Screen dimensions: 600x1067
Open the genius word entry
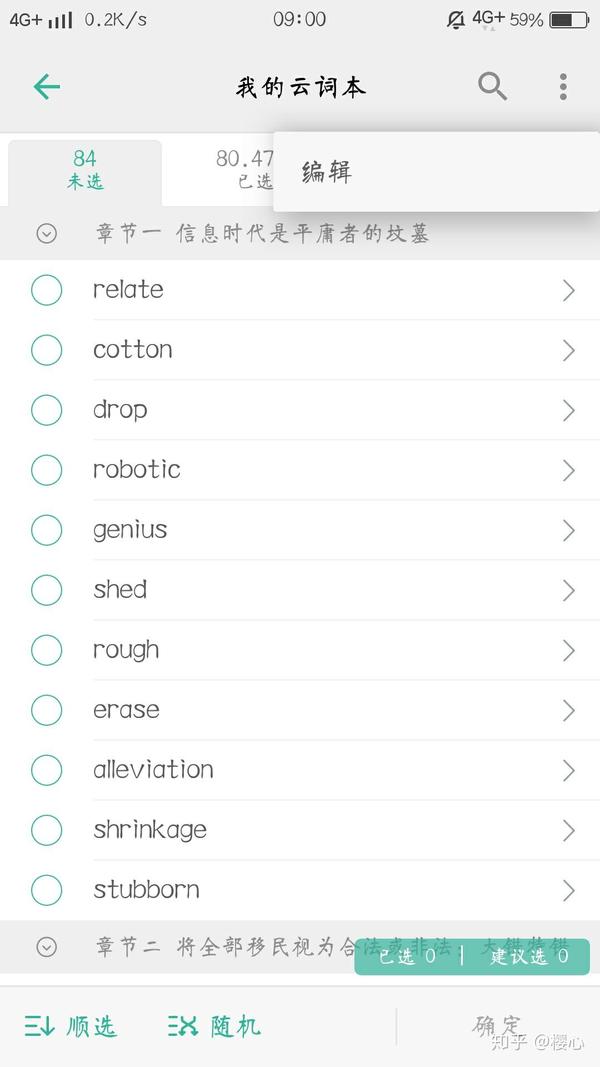click(x=335, y=530)
